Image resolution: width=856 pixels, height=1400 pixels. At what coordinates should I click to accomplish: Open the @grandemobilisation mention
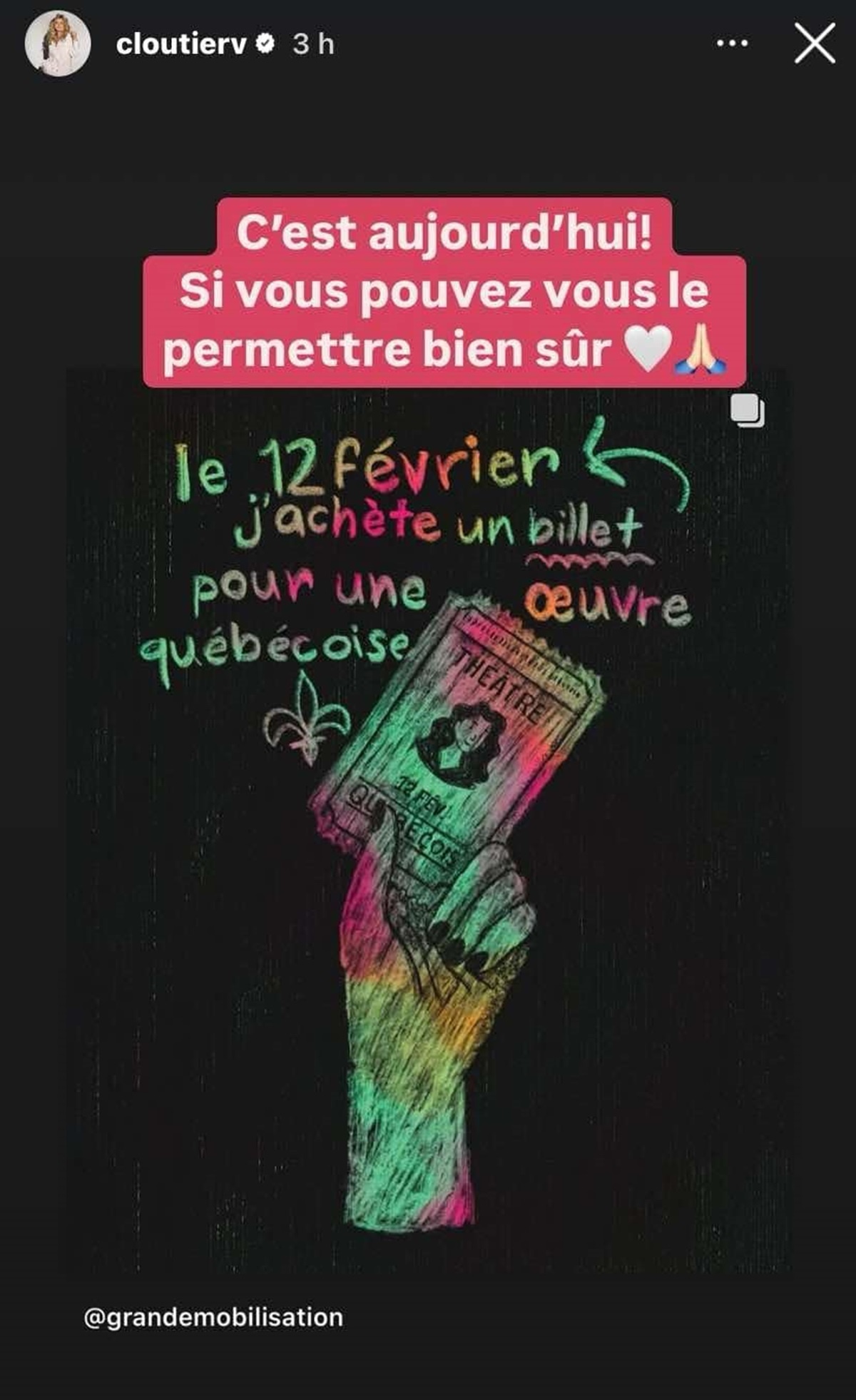213,1317
